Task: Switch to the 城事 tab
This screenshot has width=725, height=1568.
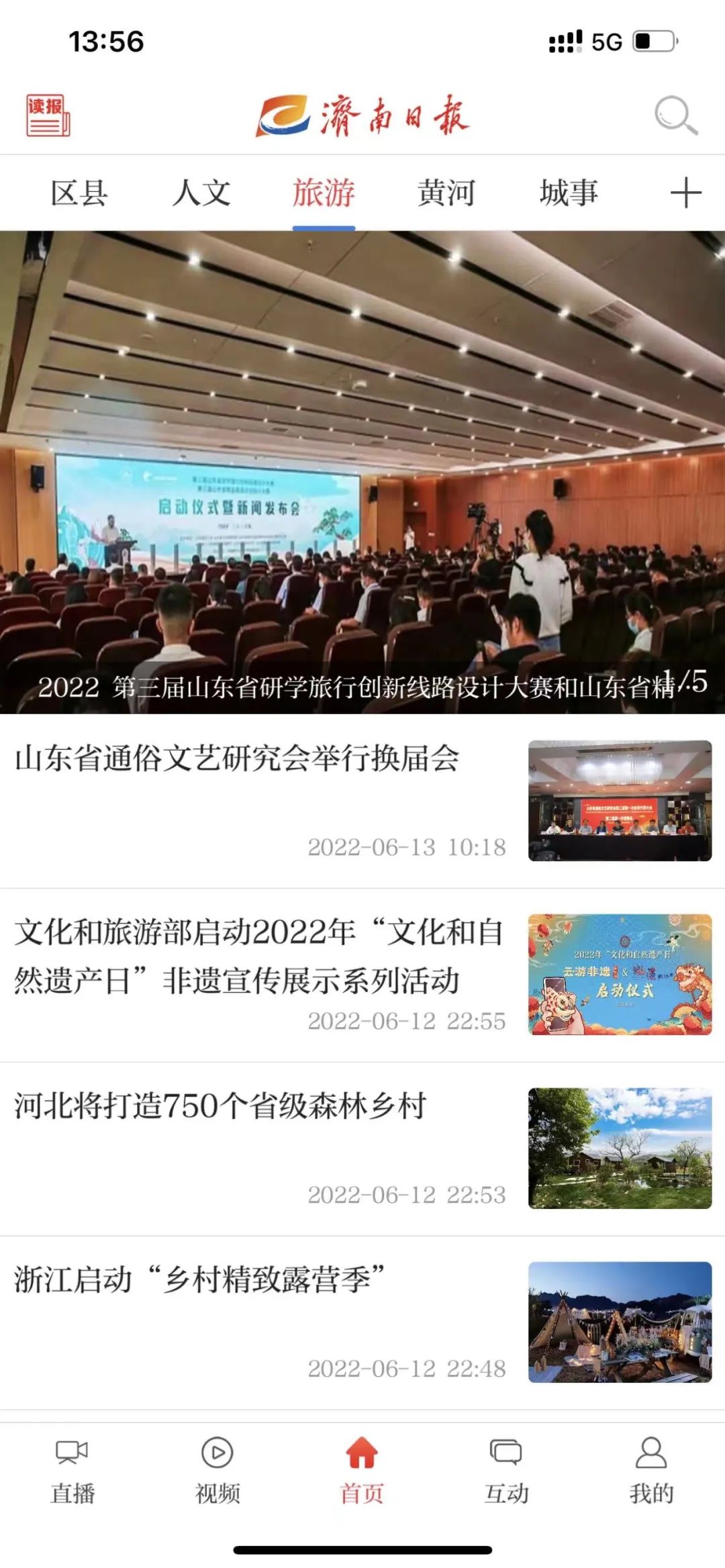Action: pos(569,193)
